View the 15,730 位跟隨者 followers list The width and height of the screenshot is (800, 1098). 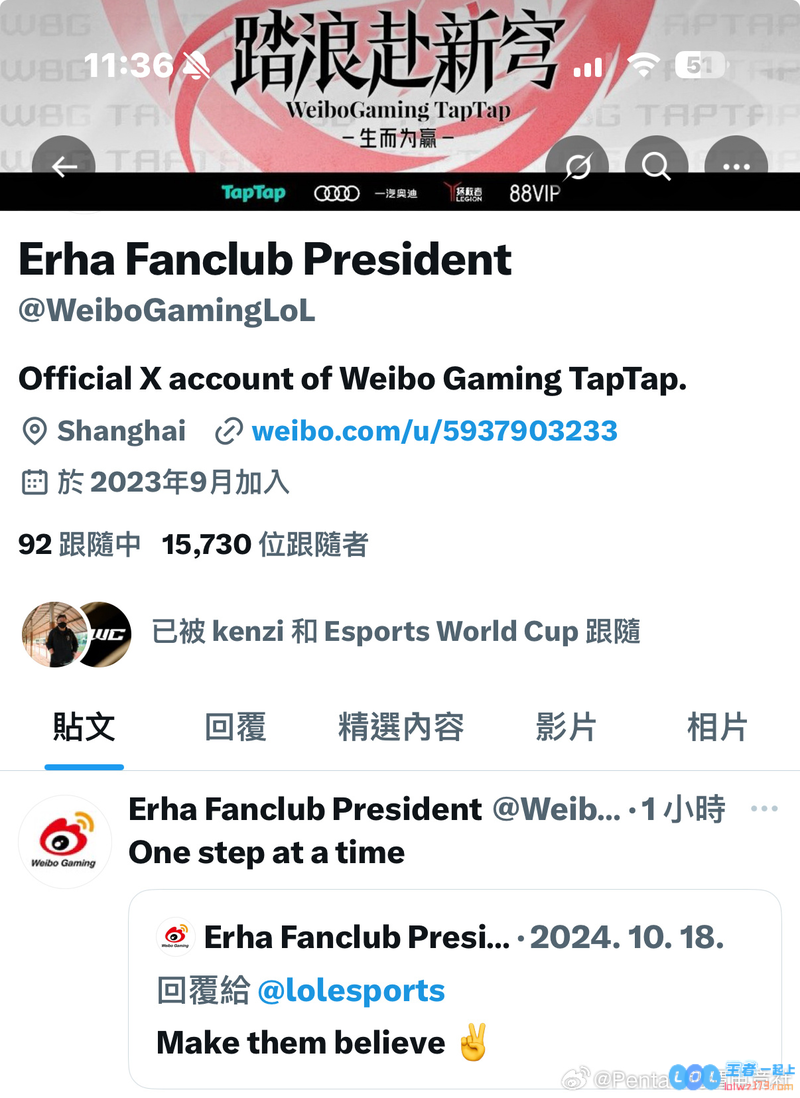pyautogui.click(x=265, y=544)
